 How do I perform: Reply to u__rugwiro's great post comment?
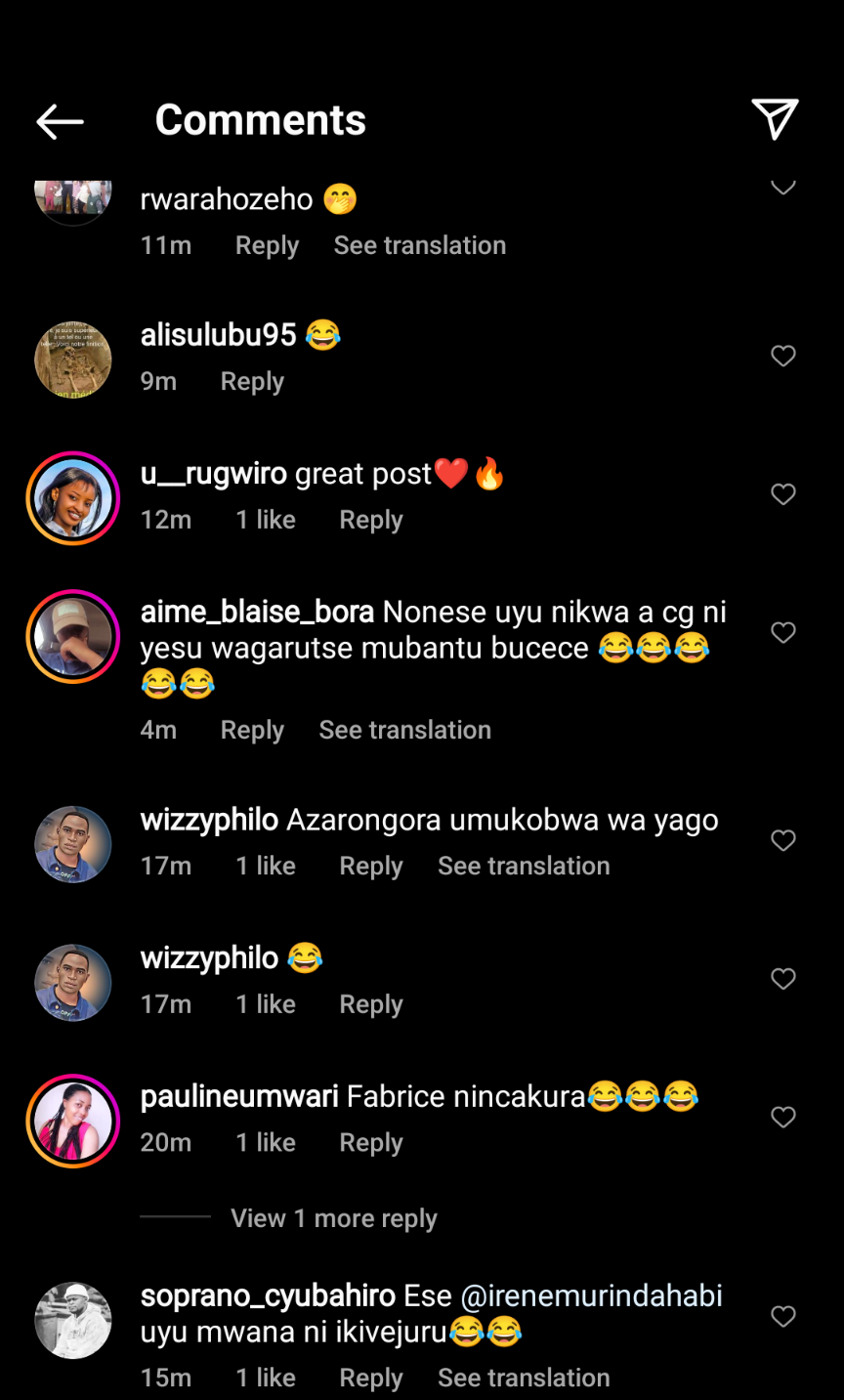(370, 520)
